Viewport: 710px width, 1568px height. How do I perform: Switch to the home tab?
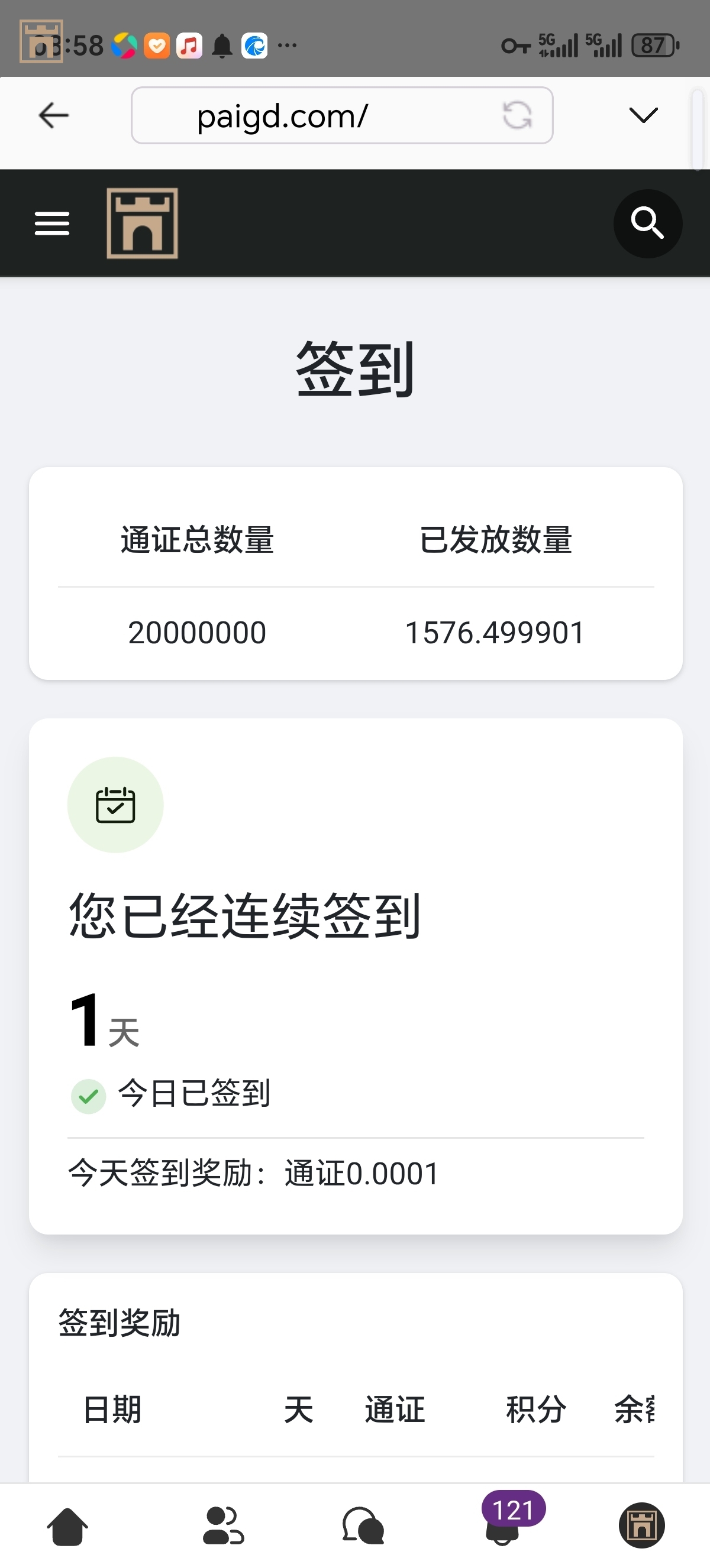coord(67,1526)
